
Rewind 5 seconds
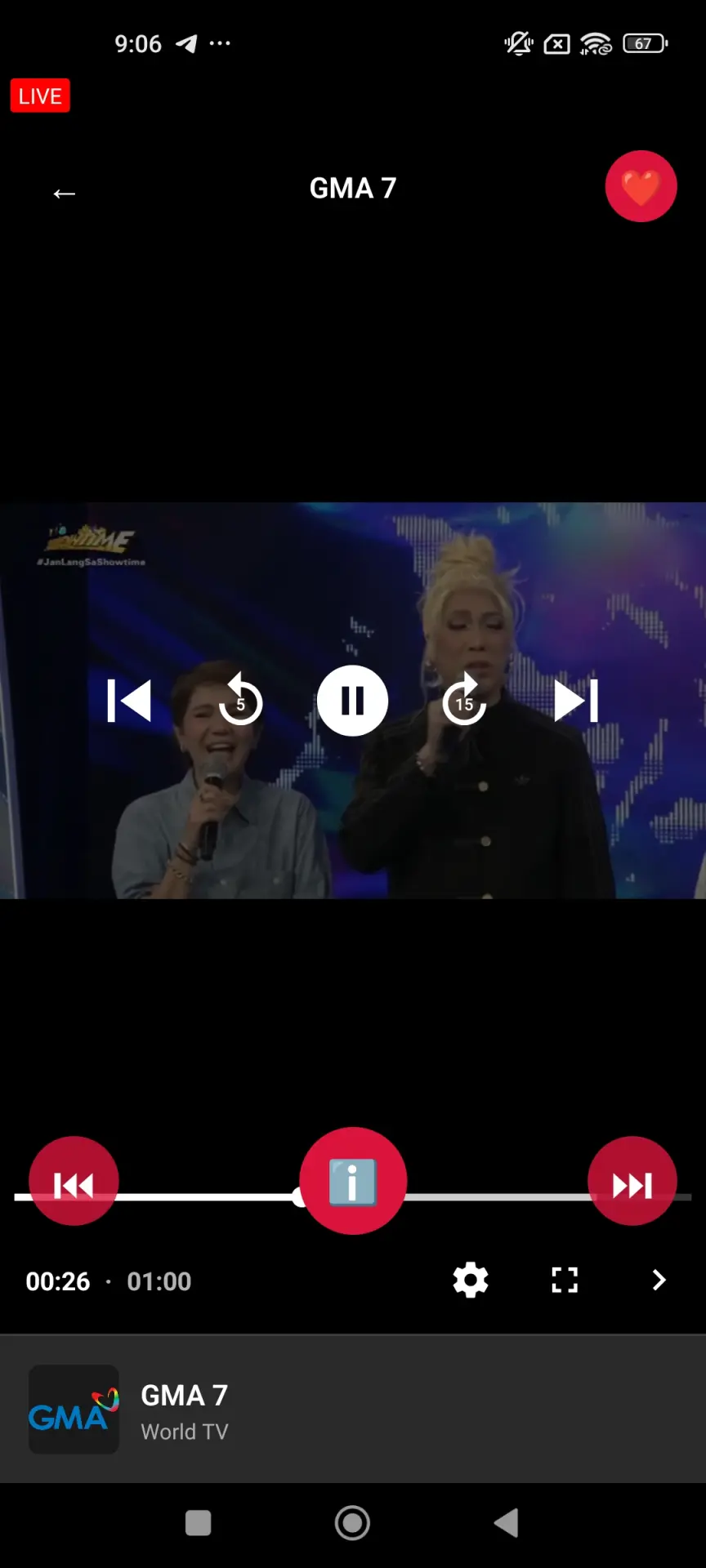pyautogui.click(x=240, y=700)
